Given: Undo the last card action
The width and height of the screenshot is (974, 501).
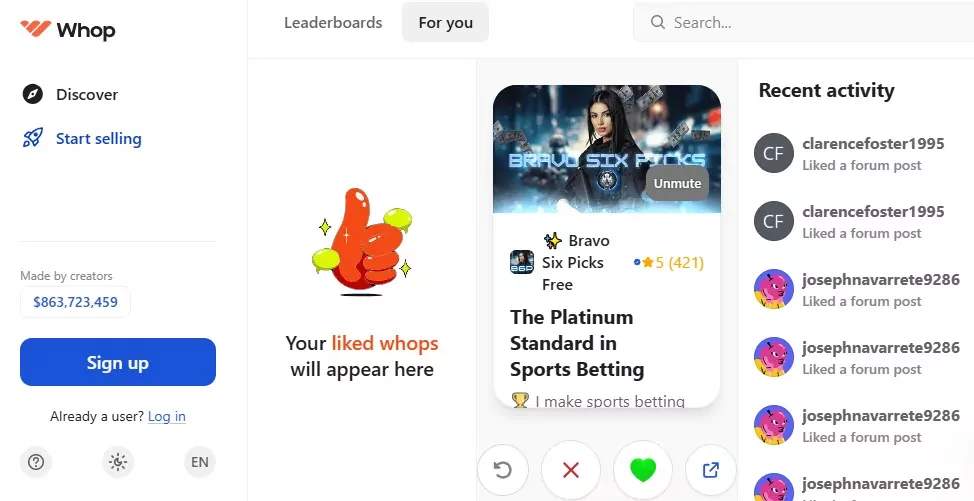Looking at the screenshot, I should tap(503, 469).
